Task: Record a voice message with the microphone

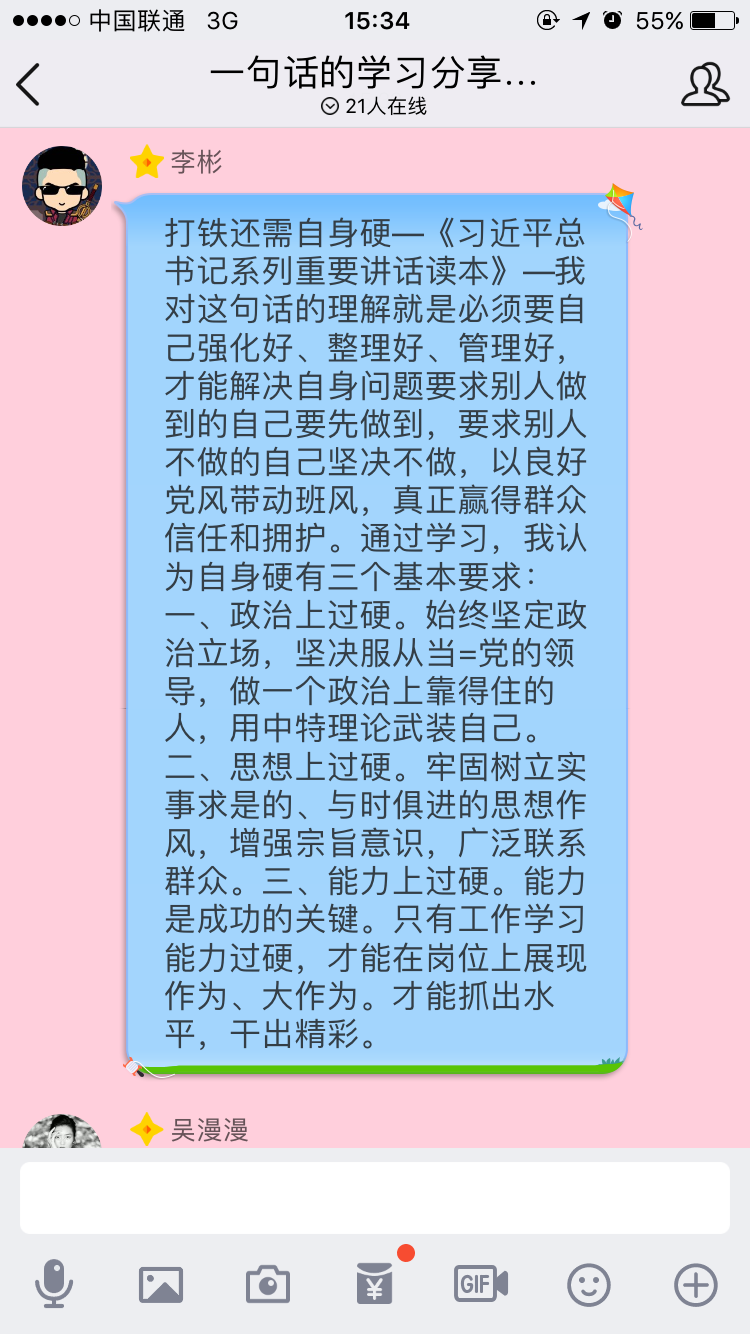Action: pyautogui.click(x=53, y=1283)
